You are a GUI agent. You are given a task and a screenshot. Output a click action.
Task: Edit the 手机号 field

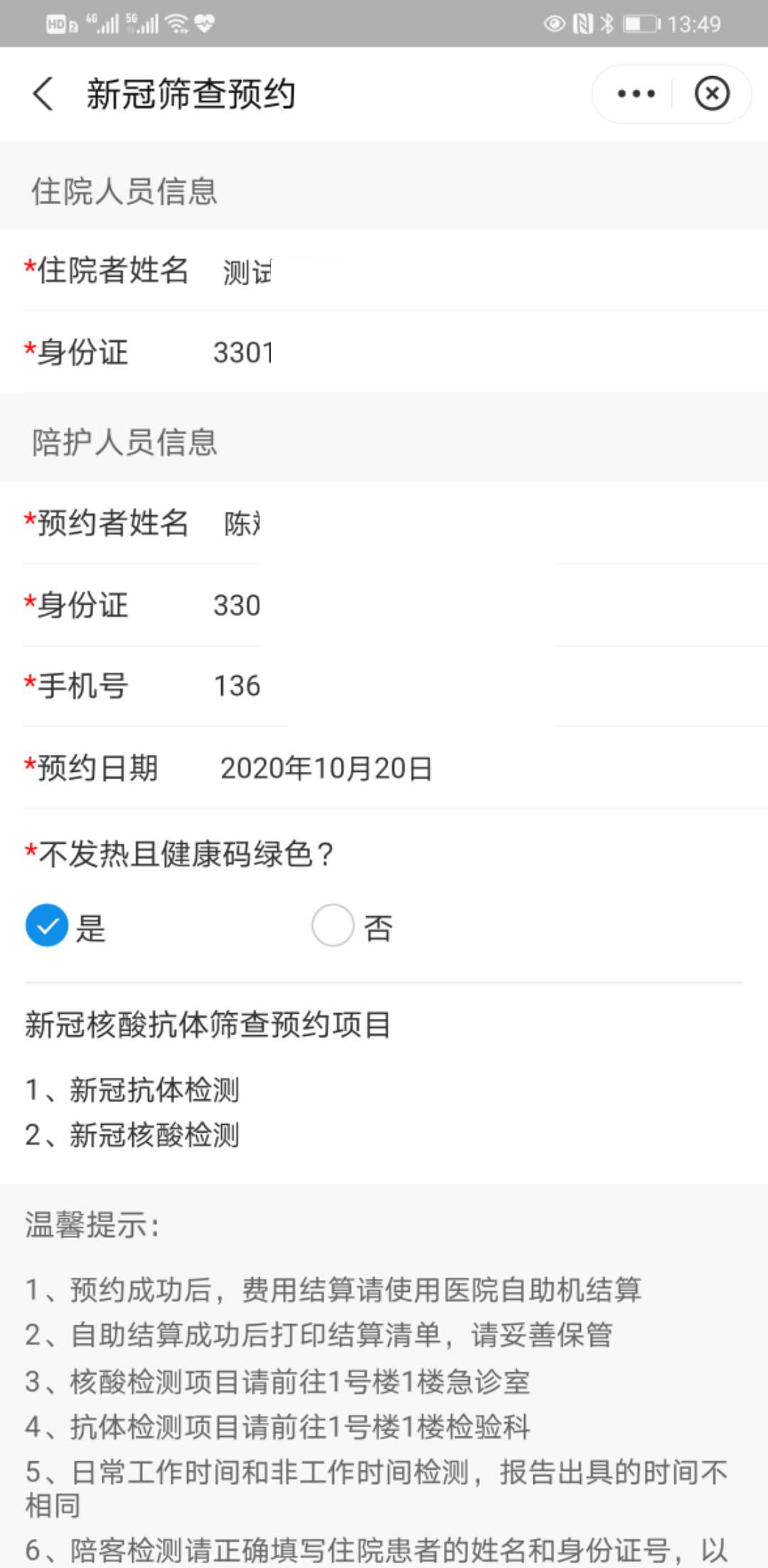pos(491,687)
